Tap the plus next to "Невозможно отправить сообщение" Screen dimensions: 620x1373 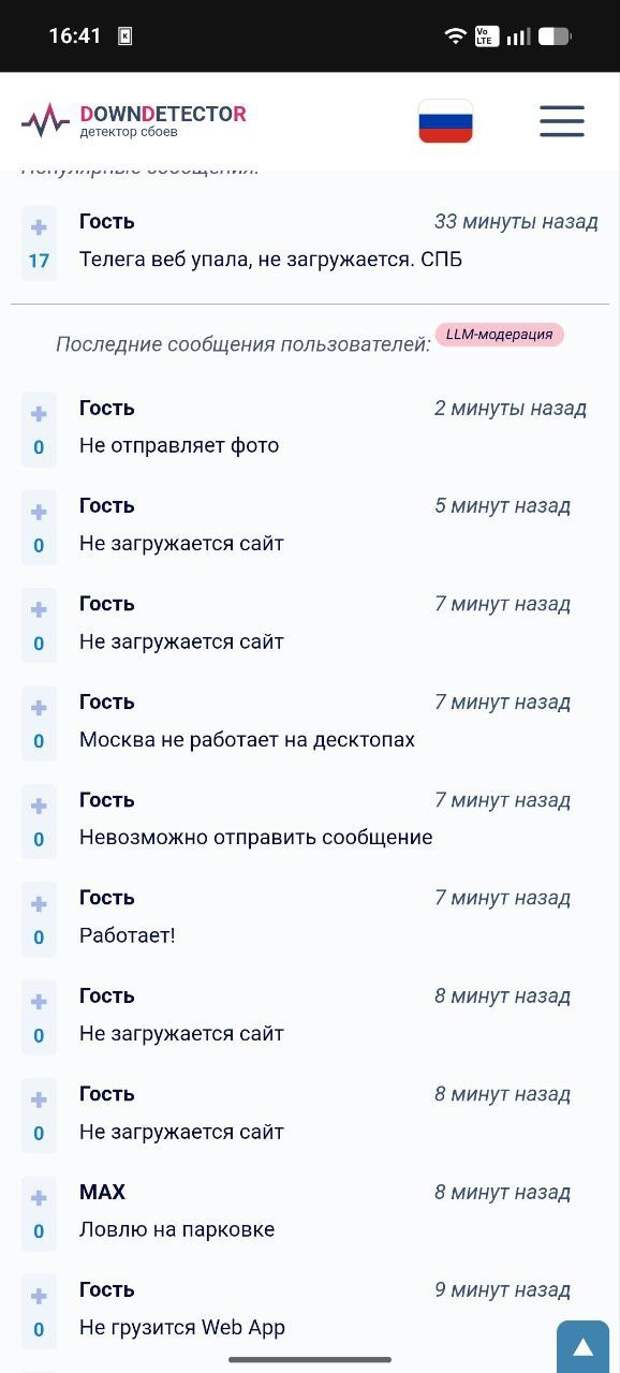tap(39, 805)
